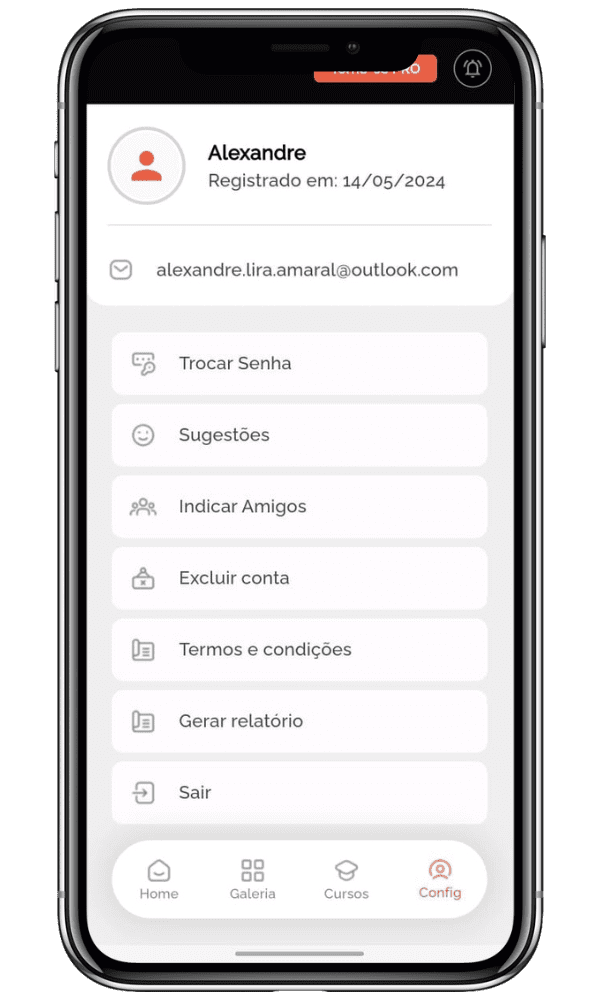Select Indicar Amigos
600x1000 pixels.
click(299, 506)
